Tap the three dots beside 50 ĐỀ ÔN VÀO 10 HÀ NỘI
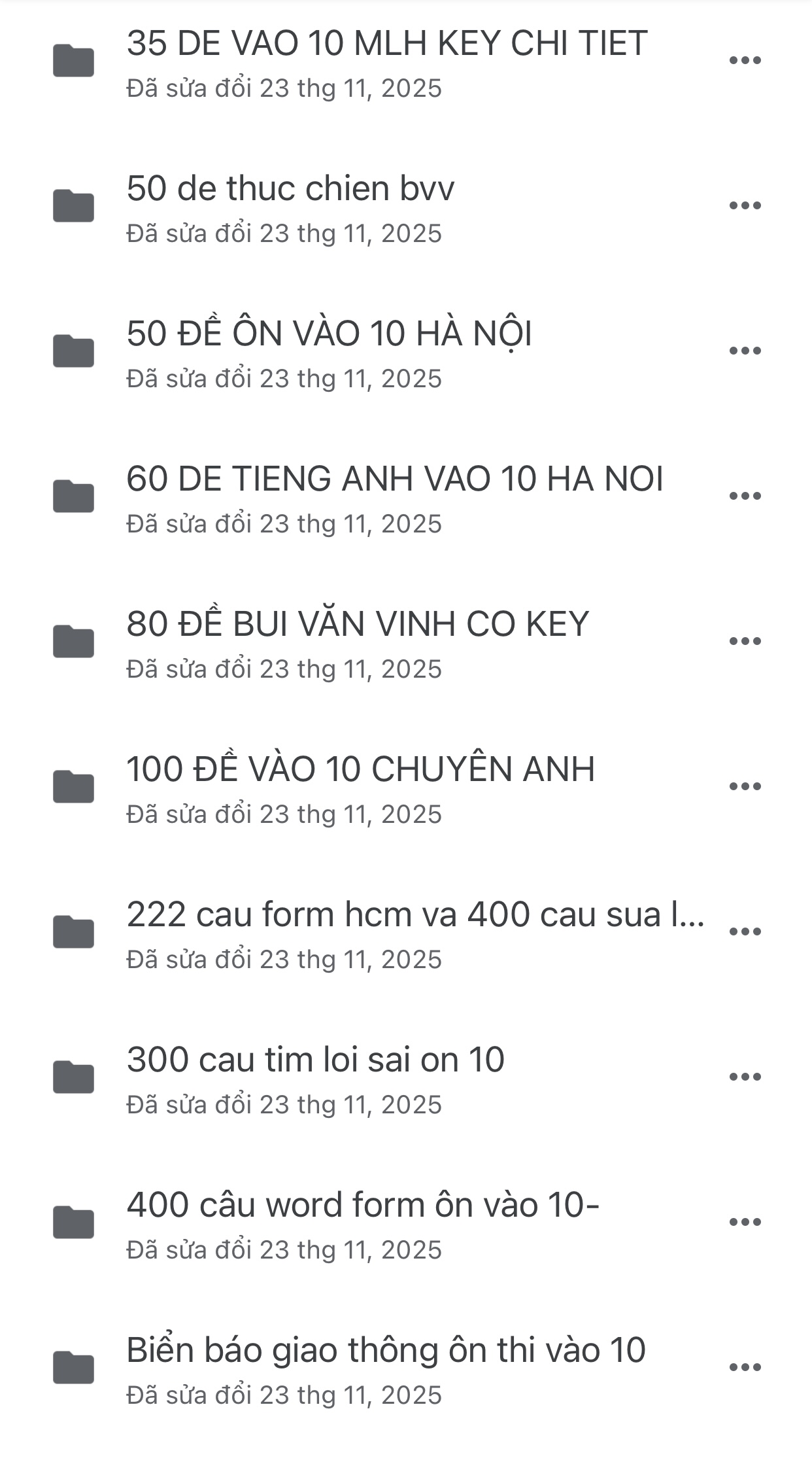Viewport: 812px width, 1462px height. tap(745, 351)
